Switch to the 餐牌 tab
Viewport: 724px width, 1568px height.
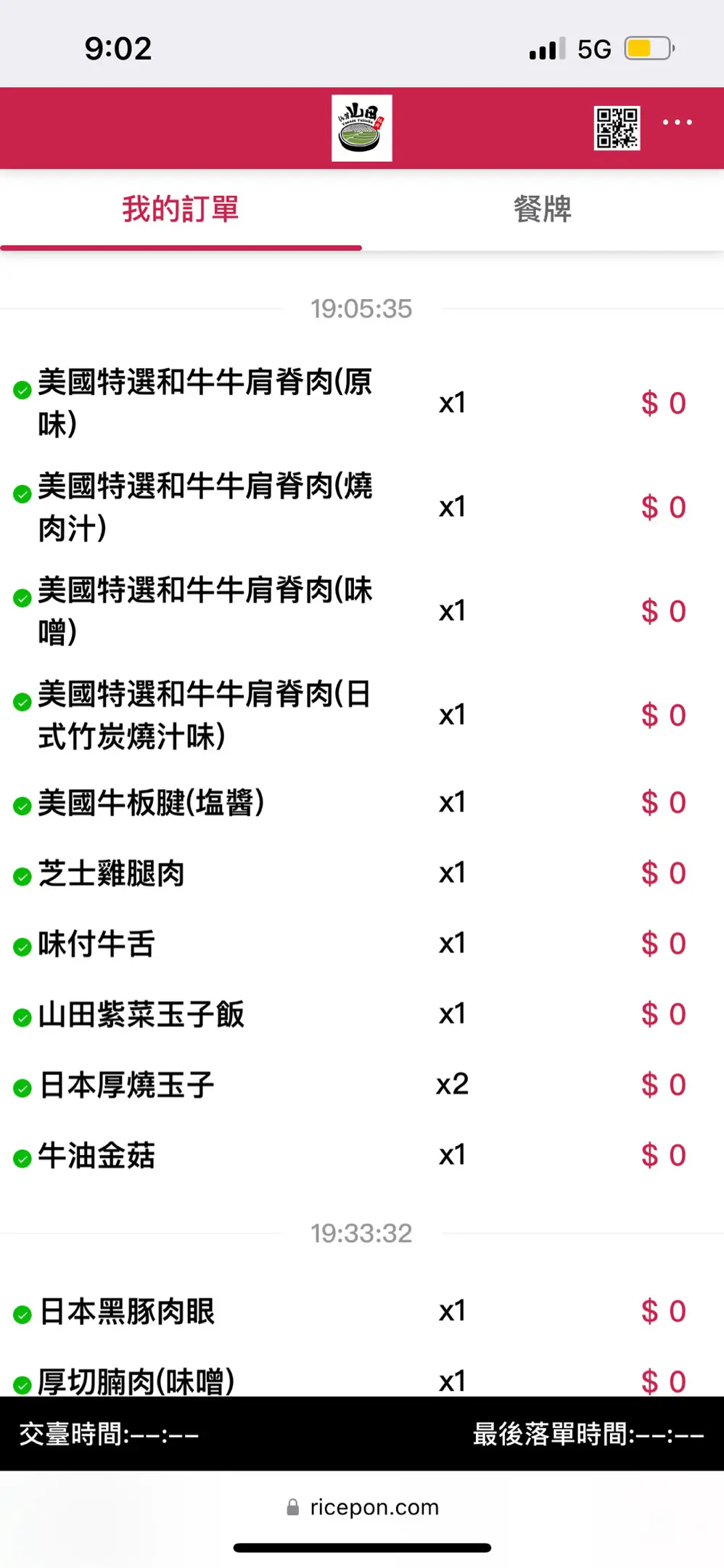pyautogui.click(x=543, y=209)
